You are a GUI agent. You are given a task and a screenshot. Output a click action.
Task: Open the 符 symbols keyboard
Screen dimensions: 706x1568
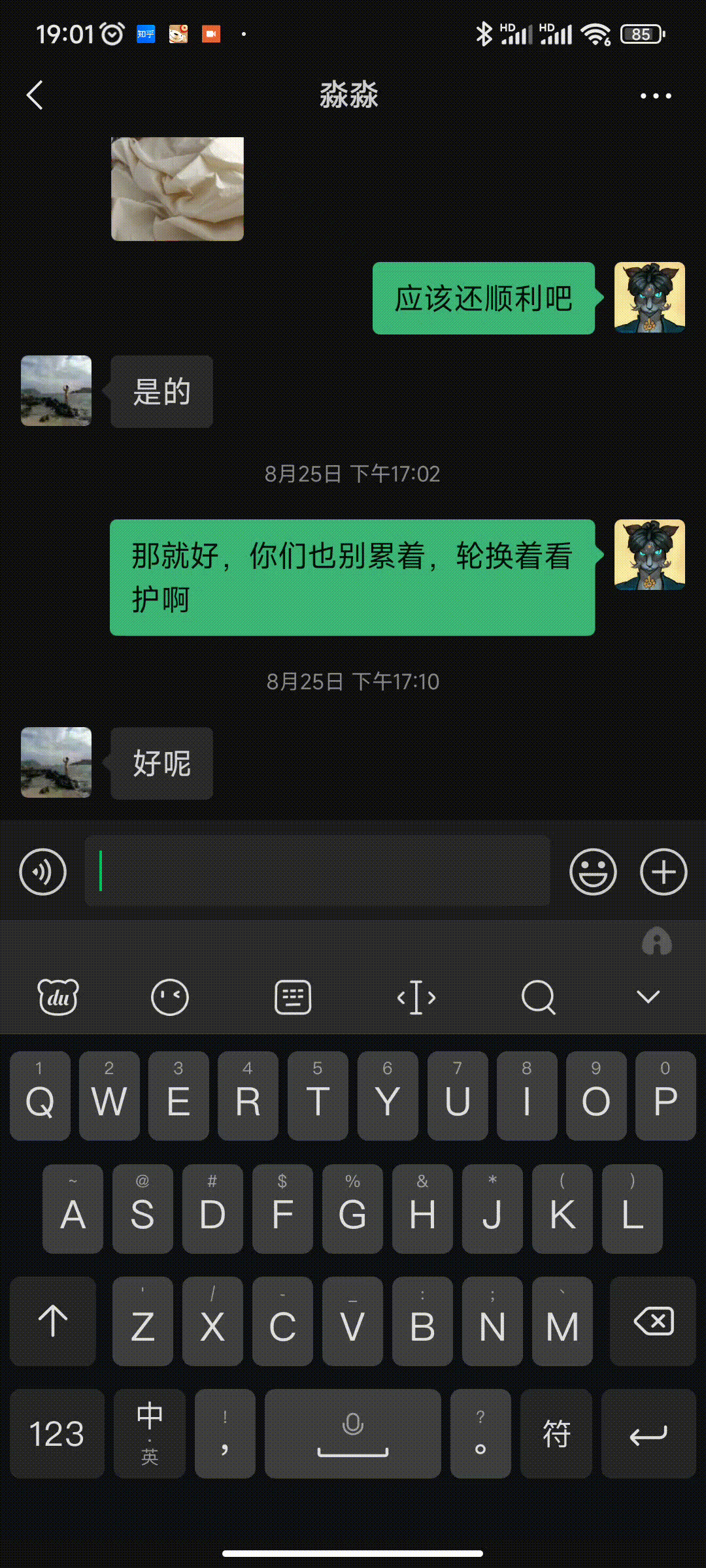556,1433
